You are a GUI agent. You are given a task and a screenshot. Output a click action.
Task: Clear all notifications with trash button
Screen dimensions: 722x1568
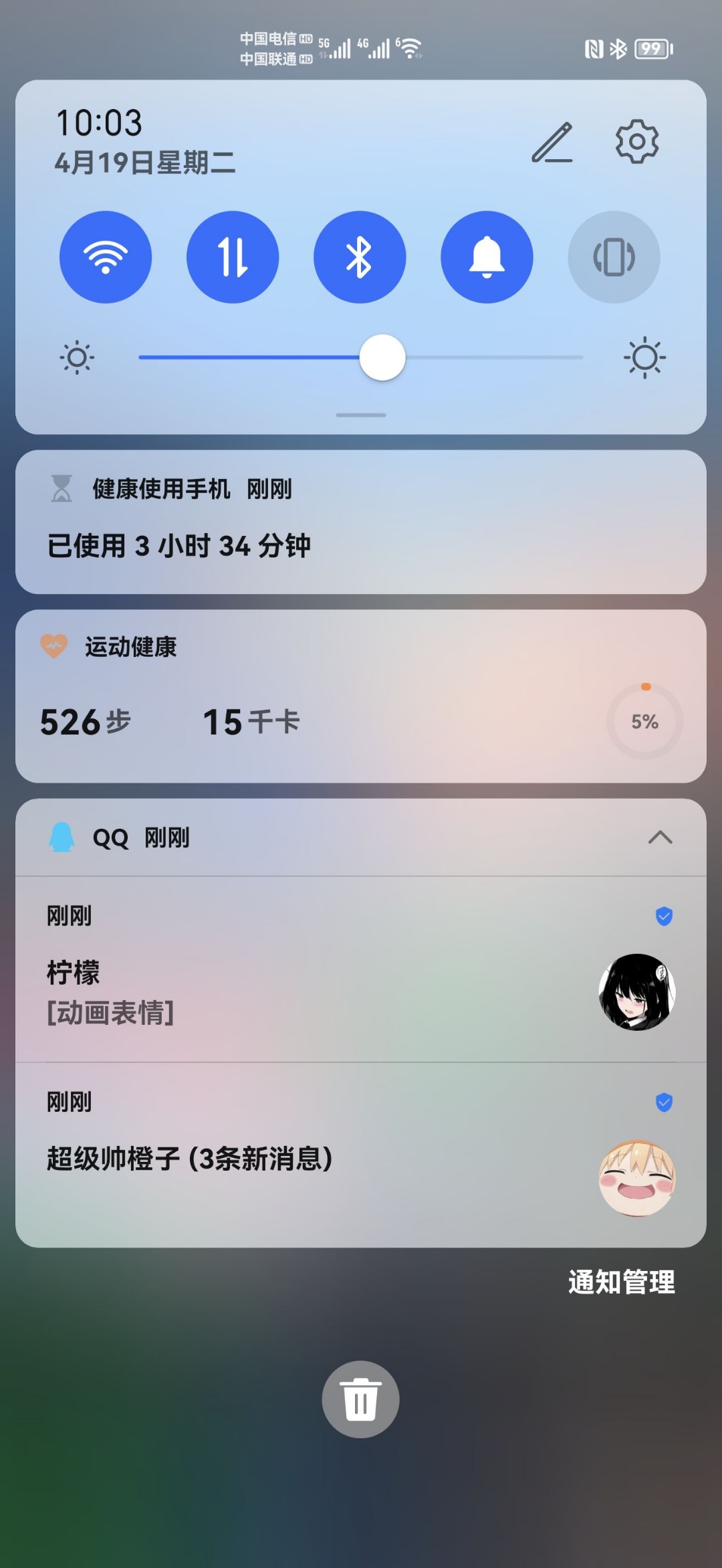pos(360,1400)
